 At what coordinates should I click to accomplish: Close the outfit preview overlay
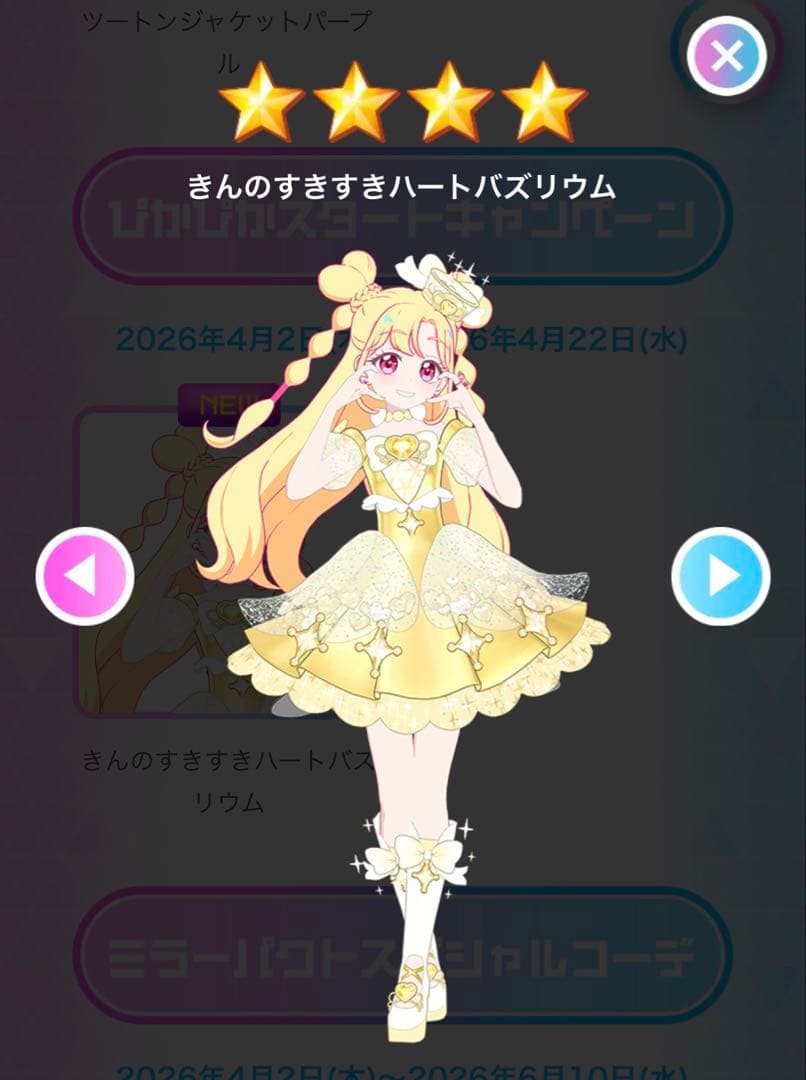tap(727, 55)
